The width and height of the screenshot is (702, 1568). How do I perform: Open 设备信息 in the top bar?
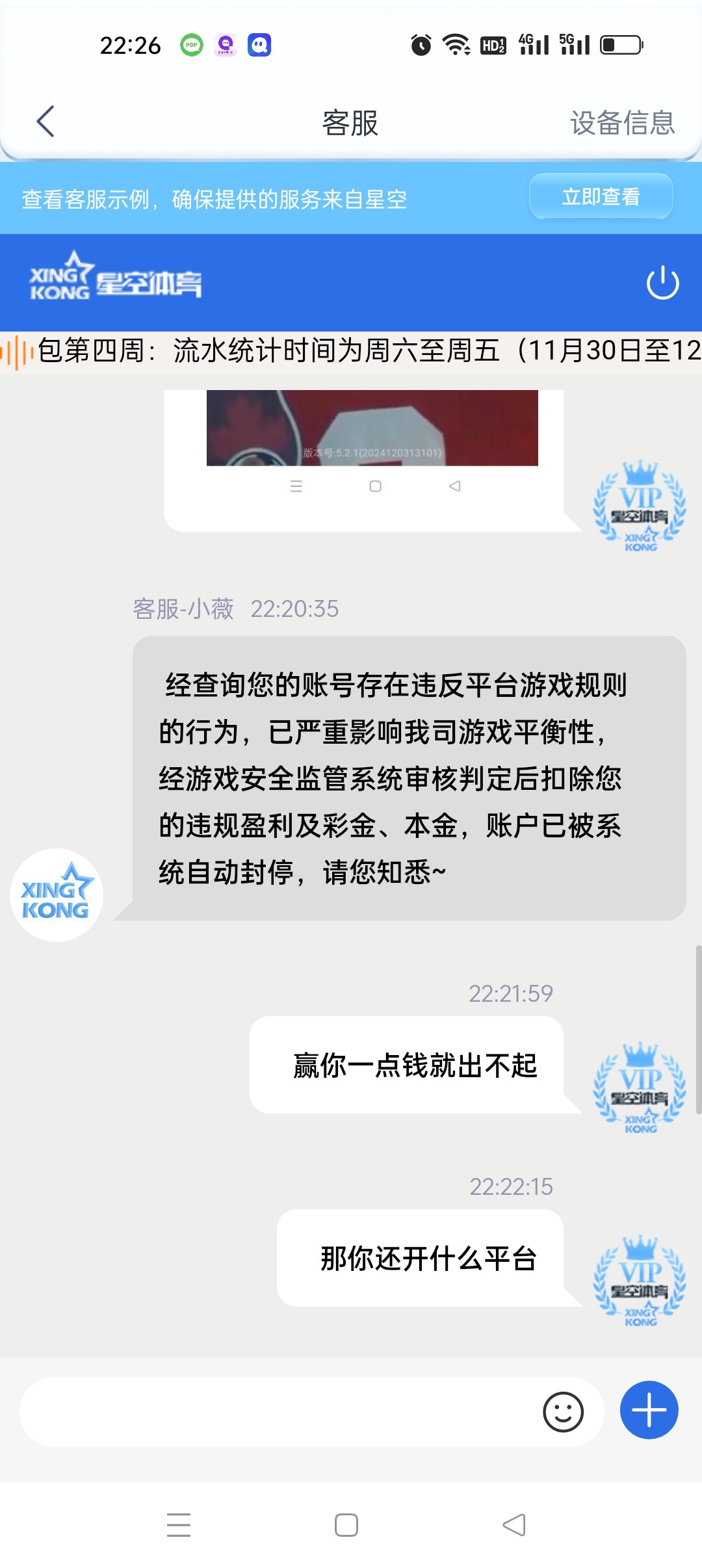click(x=623, y=124)
